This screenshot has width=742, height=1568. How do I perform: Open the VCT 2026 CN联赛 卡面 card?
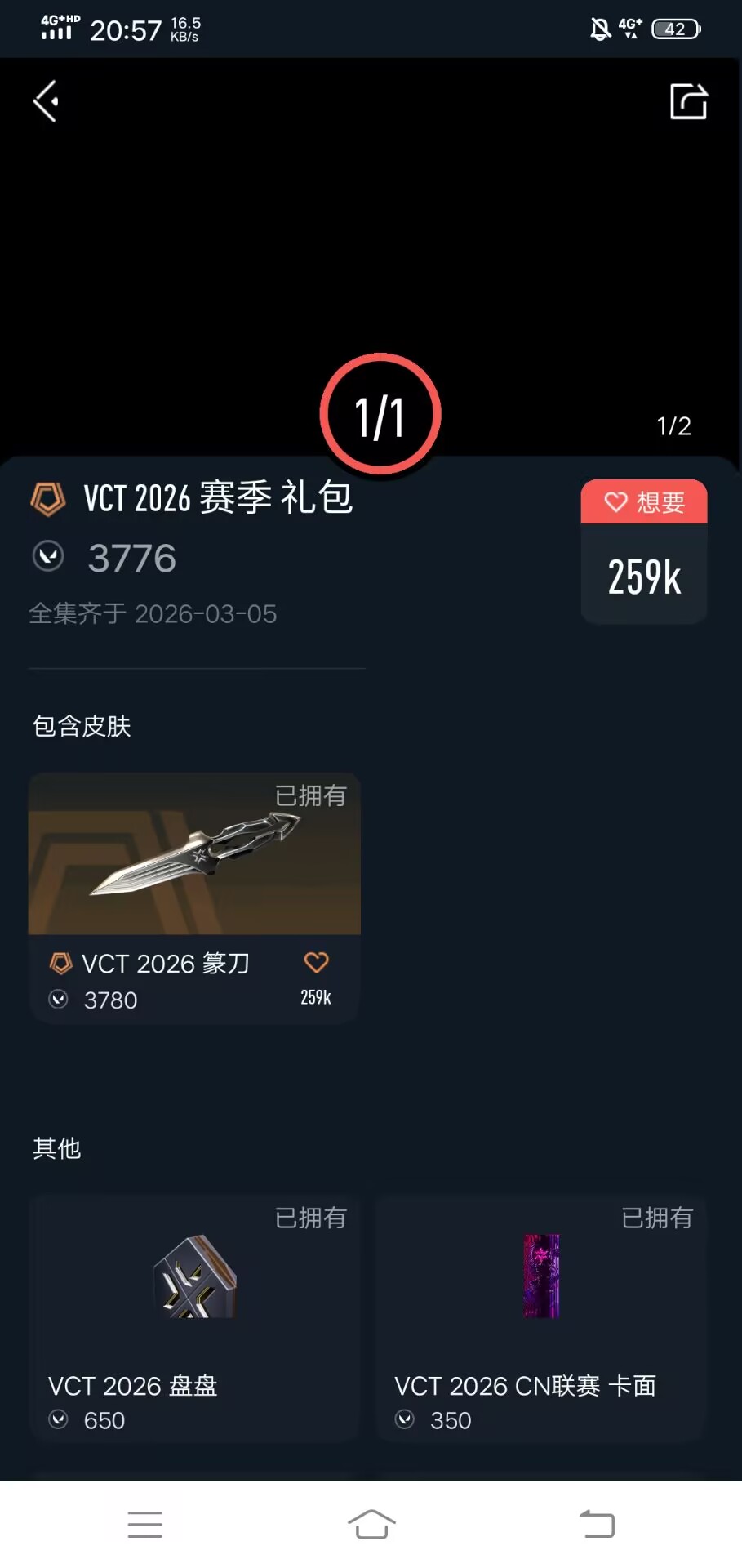pyautogui.click(x=540, y=1316)
